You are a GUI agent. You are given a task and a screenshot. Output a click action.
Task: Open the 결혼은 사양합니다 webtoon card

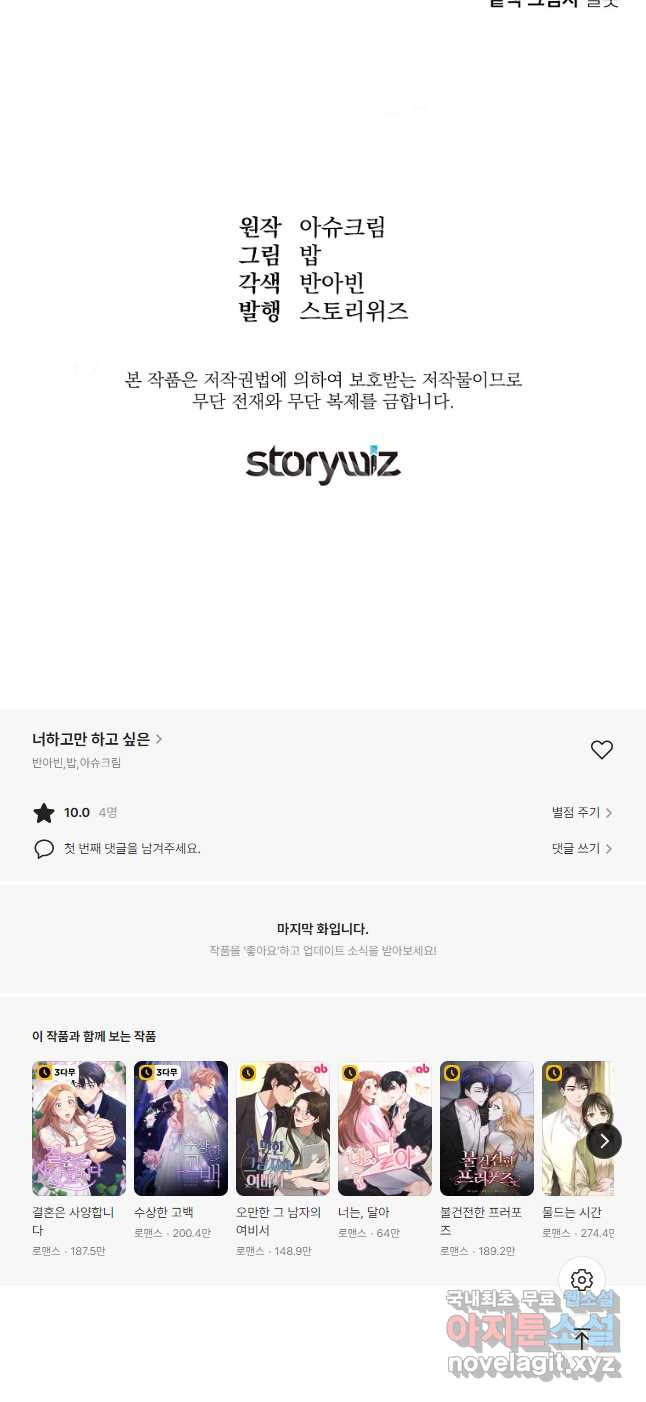coord(79,1128)
